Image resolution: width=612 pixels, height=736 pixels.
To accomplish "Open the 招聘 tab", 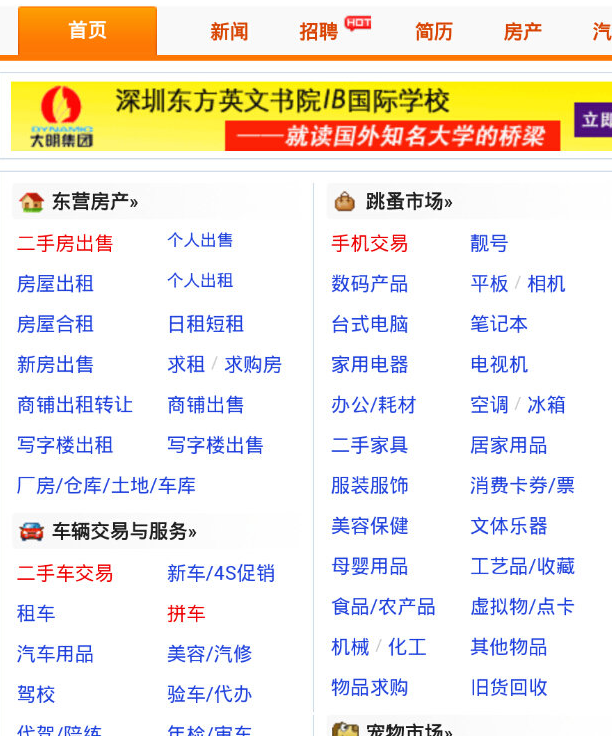I will pyautogui.click(x=319, y=32).
